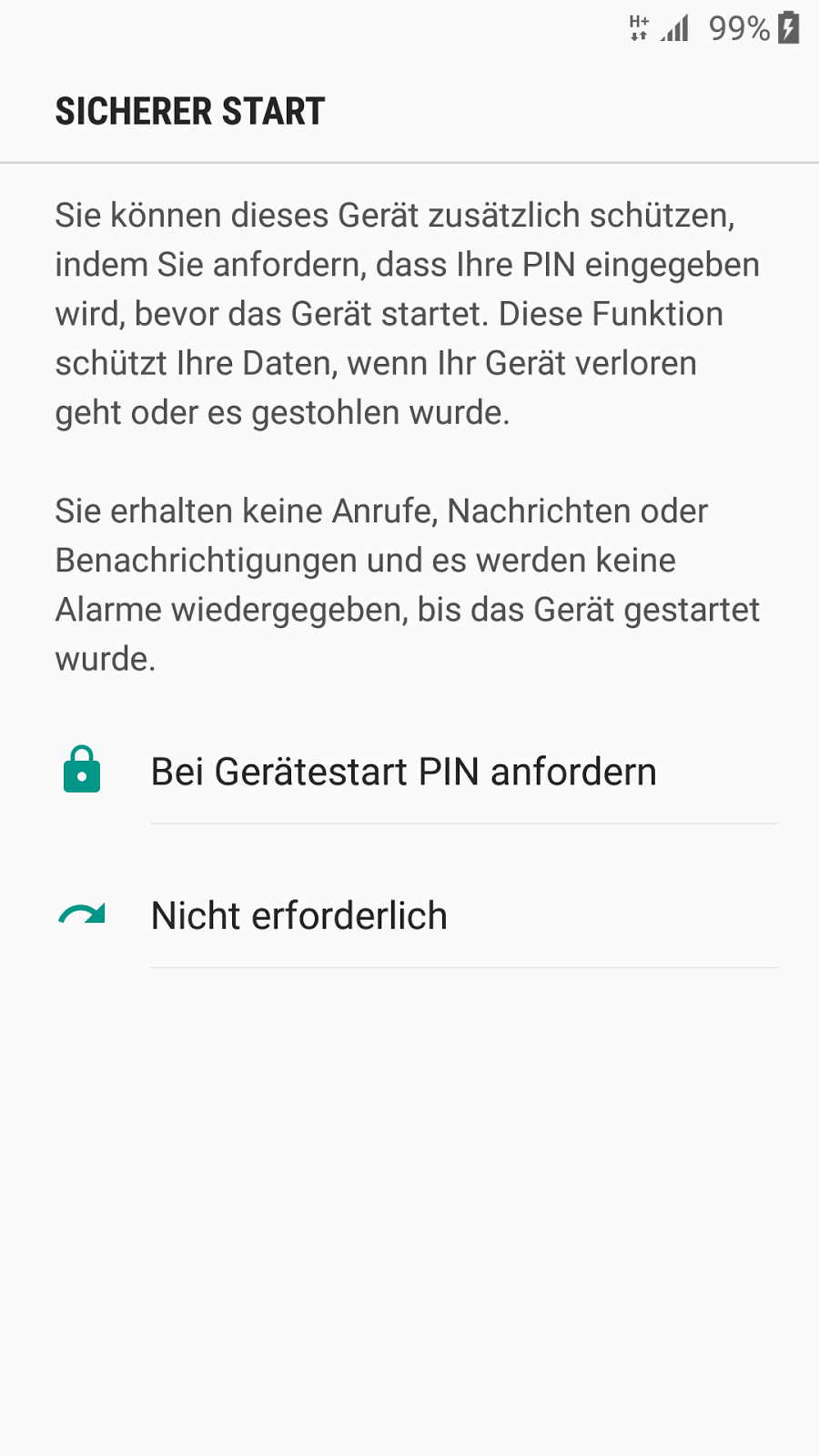Viewport: 819px width, 1456px height.
Task: Enable secure startup PIN requirement
Action: (404, 771)
